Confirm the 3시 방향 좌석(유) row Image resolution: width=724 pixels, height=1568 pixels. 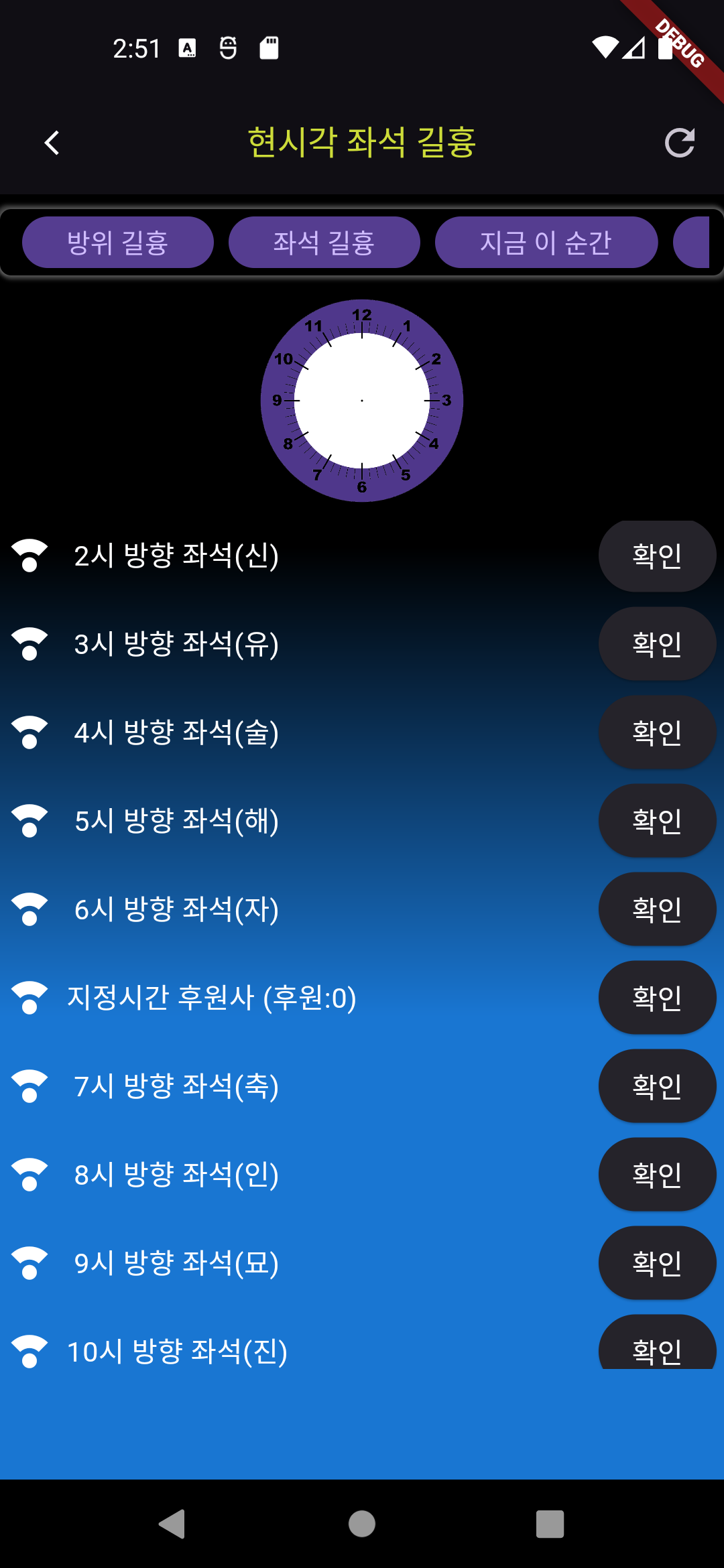pyautogui.click(x=657, y=644)
